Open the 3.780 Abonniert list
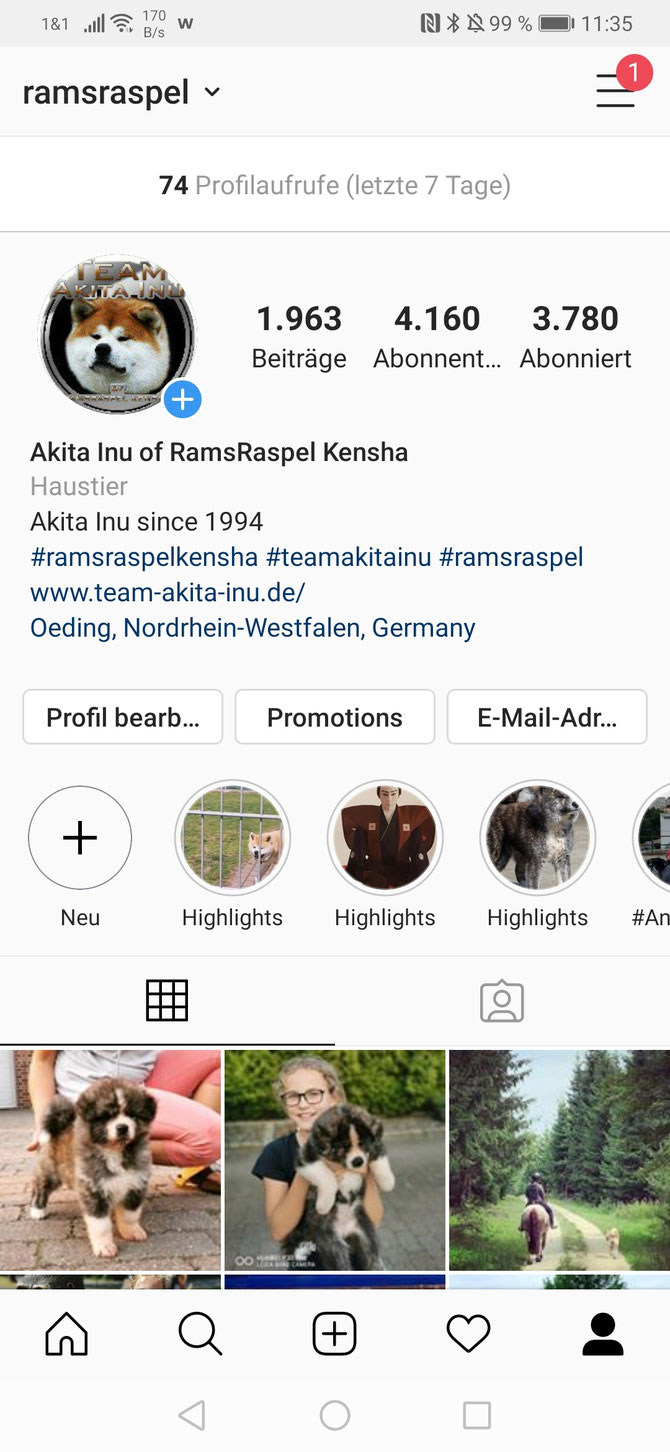 (x=575, y=336)
